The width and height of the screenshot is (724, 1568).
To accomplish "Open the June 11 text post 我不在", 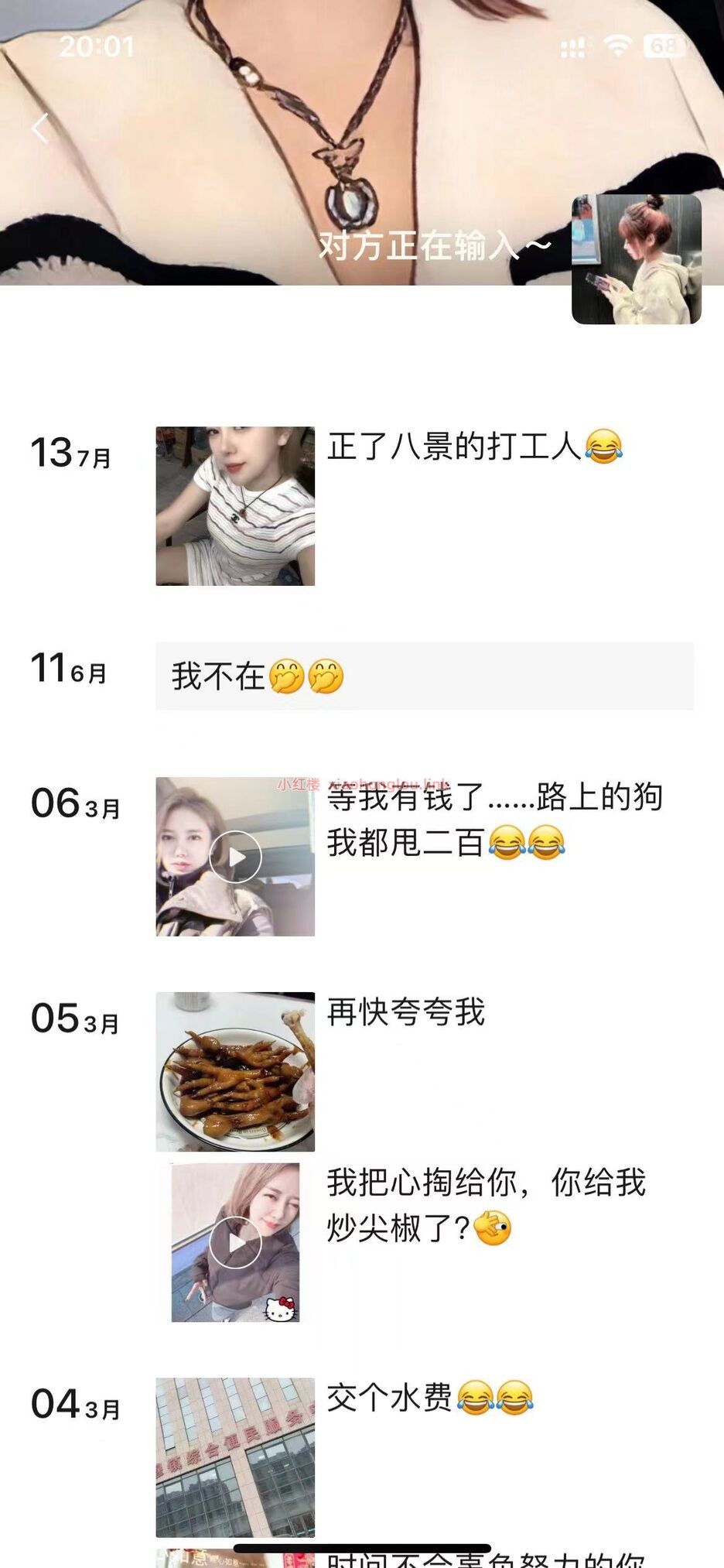I will 424,676.
